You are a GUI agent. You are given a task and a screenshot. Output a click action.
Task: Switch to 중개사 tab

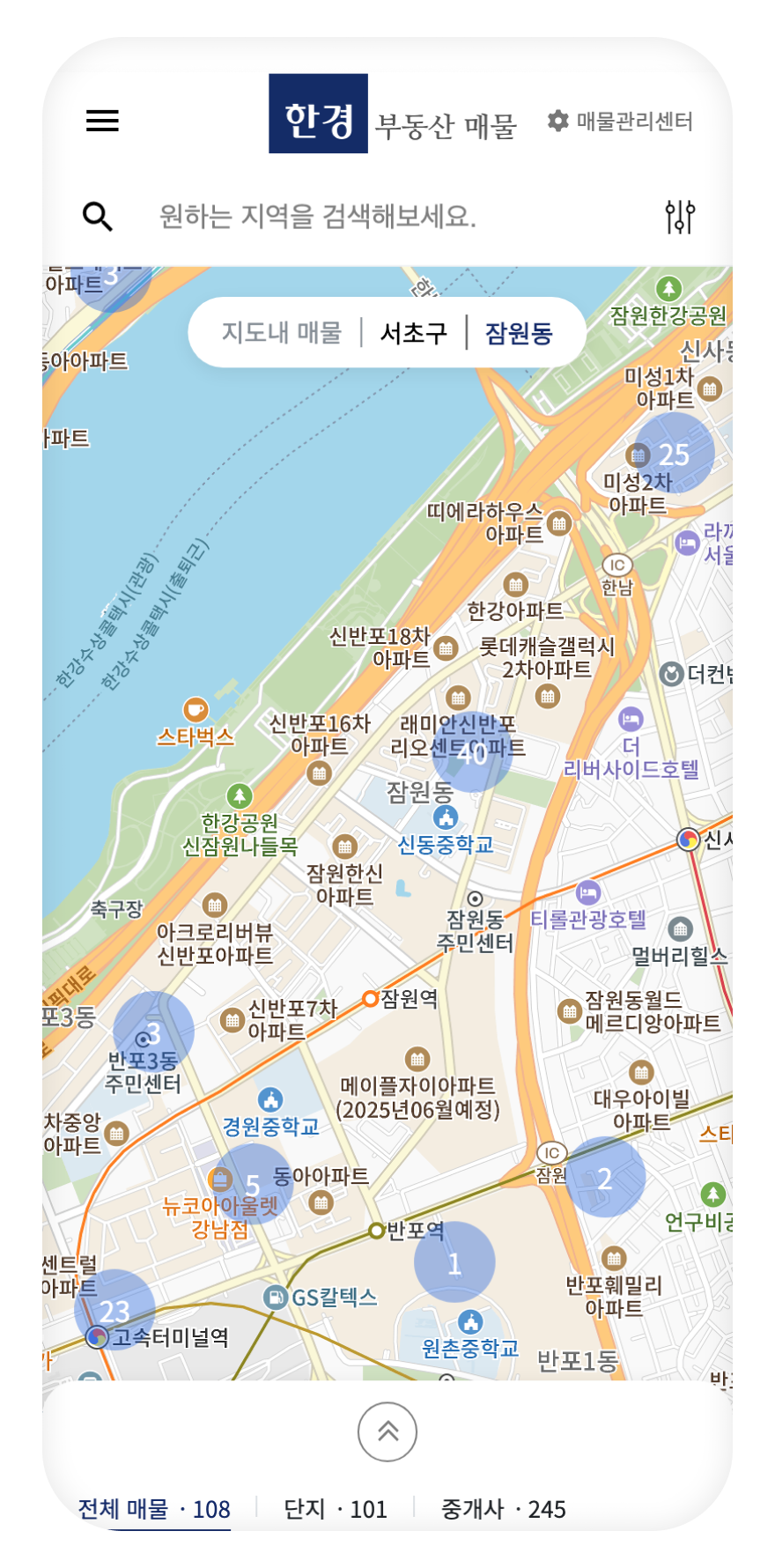pos(503,1509)
